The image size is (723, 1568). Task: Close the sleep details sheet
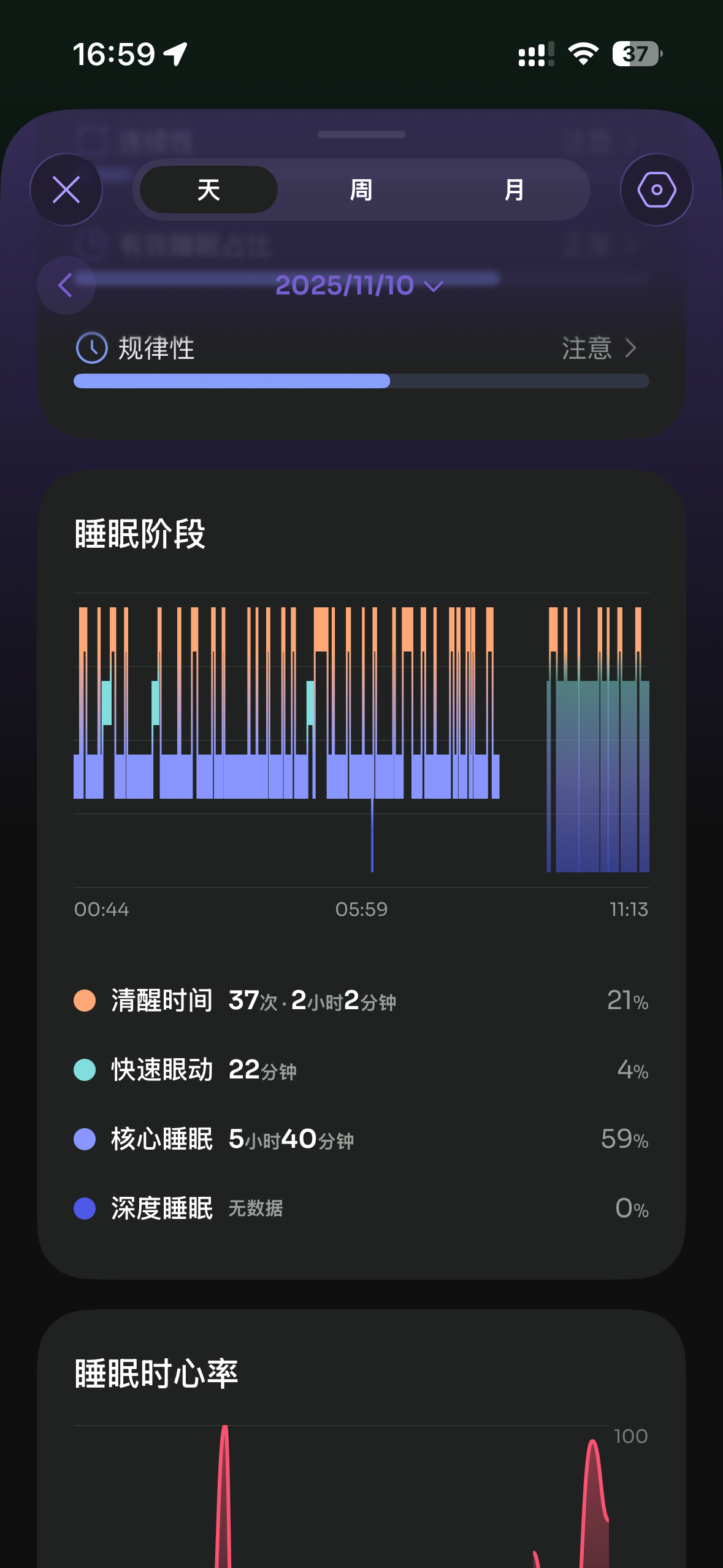click(x=66, y=190)
